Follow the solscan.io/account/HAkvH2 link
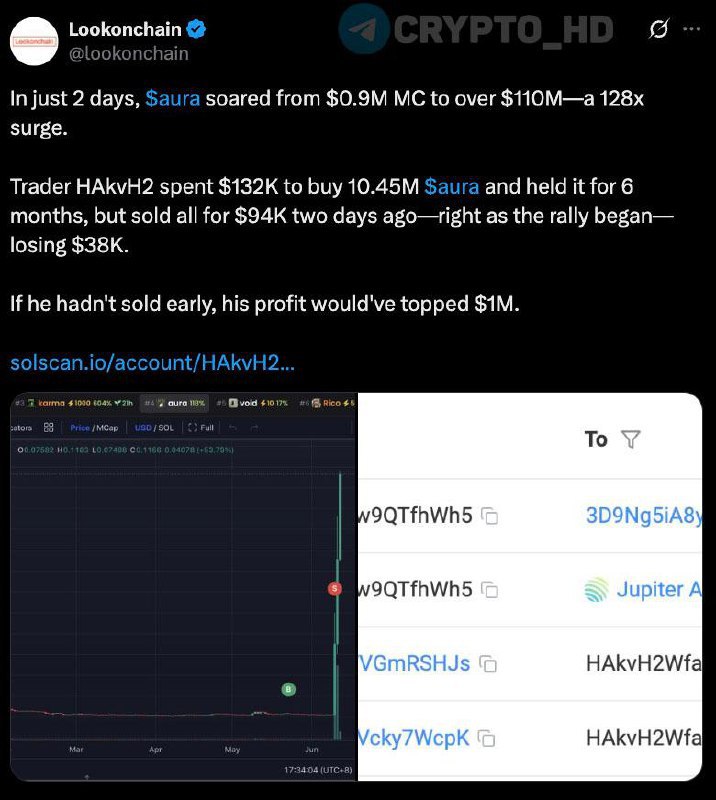This screenshot has height=800, width=716. point(152,362)
